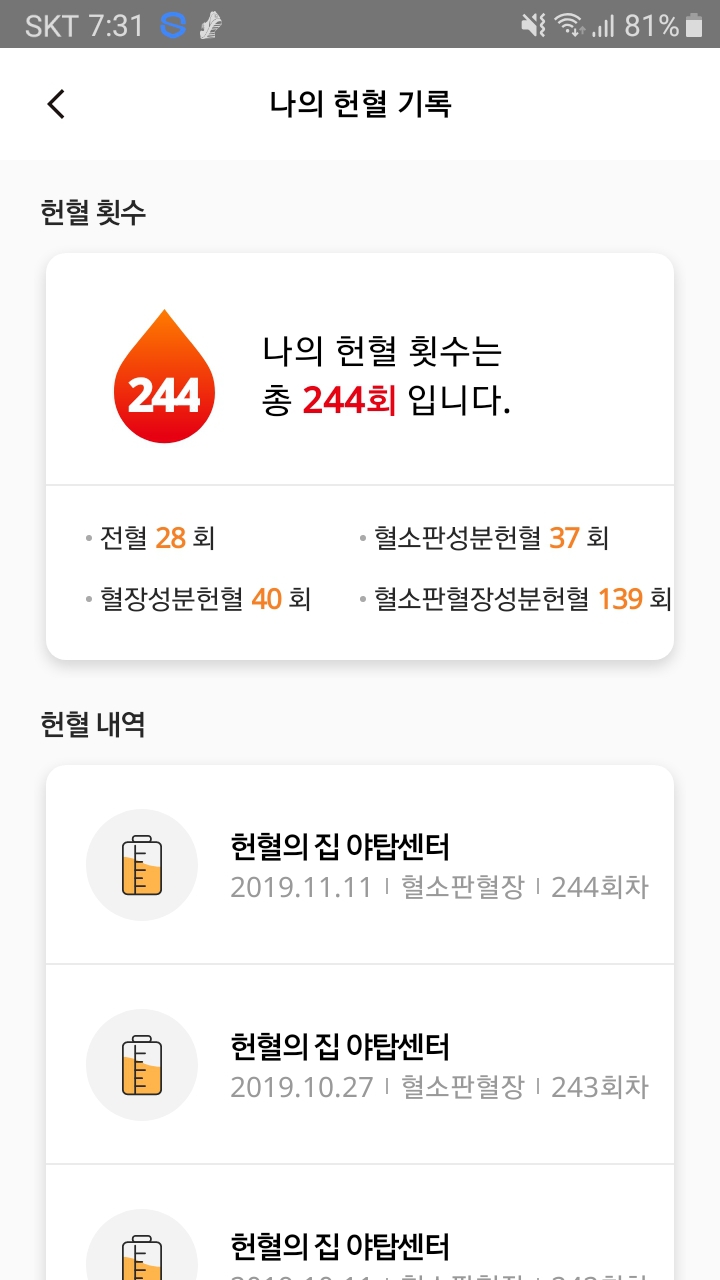Tap the 나의 헌혈 기록 screen title

359,103
